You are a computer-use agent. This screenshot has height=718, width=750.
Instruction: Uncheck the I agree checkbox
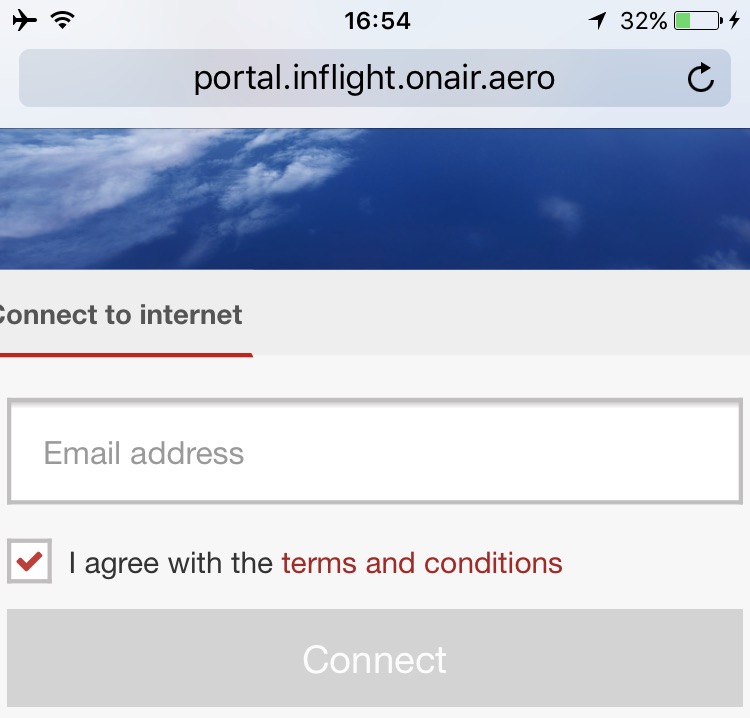(x=29, y=562)
